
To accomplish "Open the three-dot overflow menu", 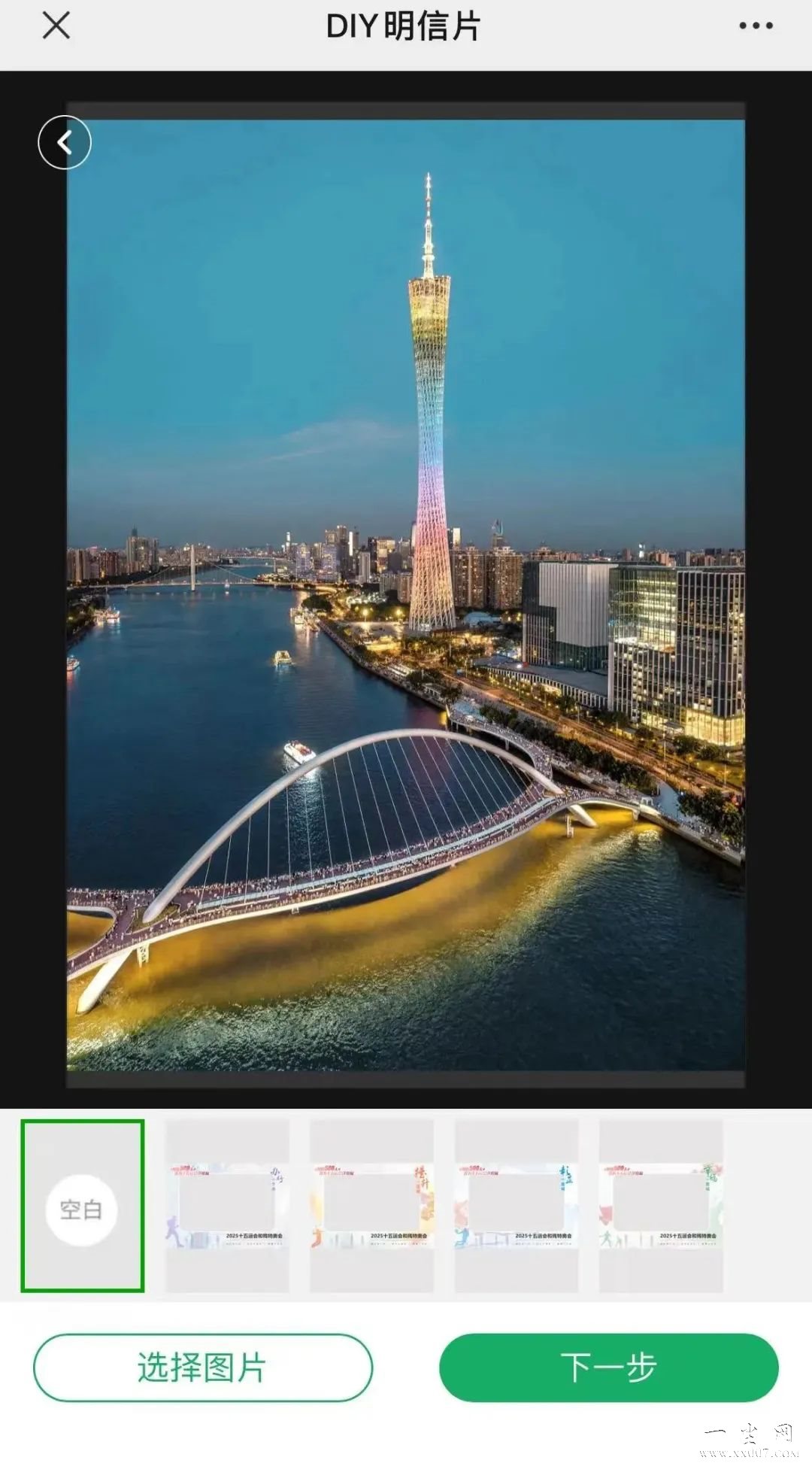I will 755,26.
